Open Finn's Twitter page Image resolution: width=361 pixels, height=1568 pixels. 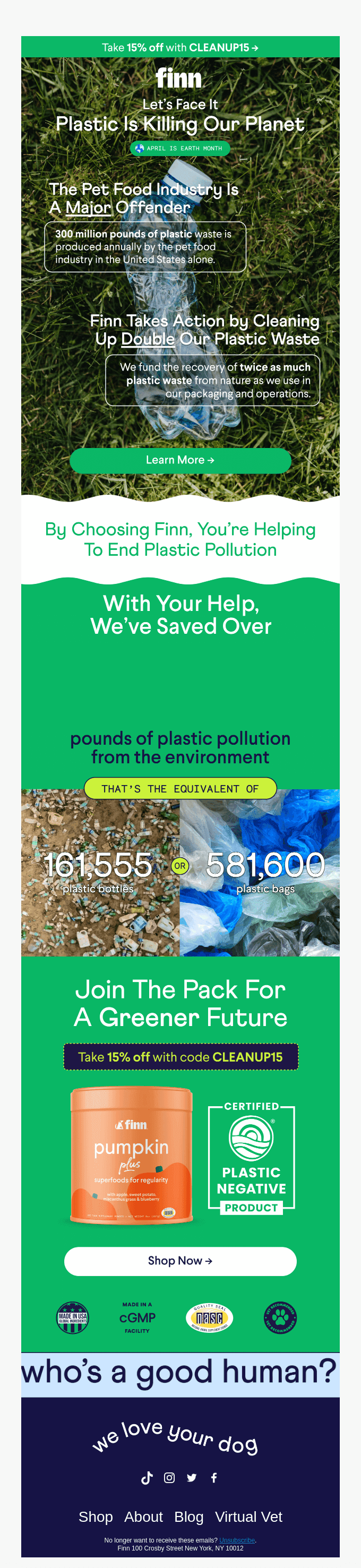coord(192,1477)
